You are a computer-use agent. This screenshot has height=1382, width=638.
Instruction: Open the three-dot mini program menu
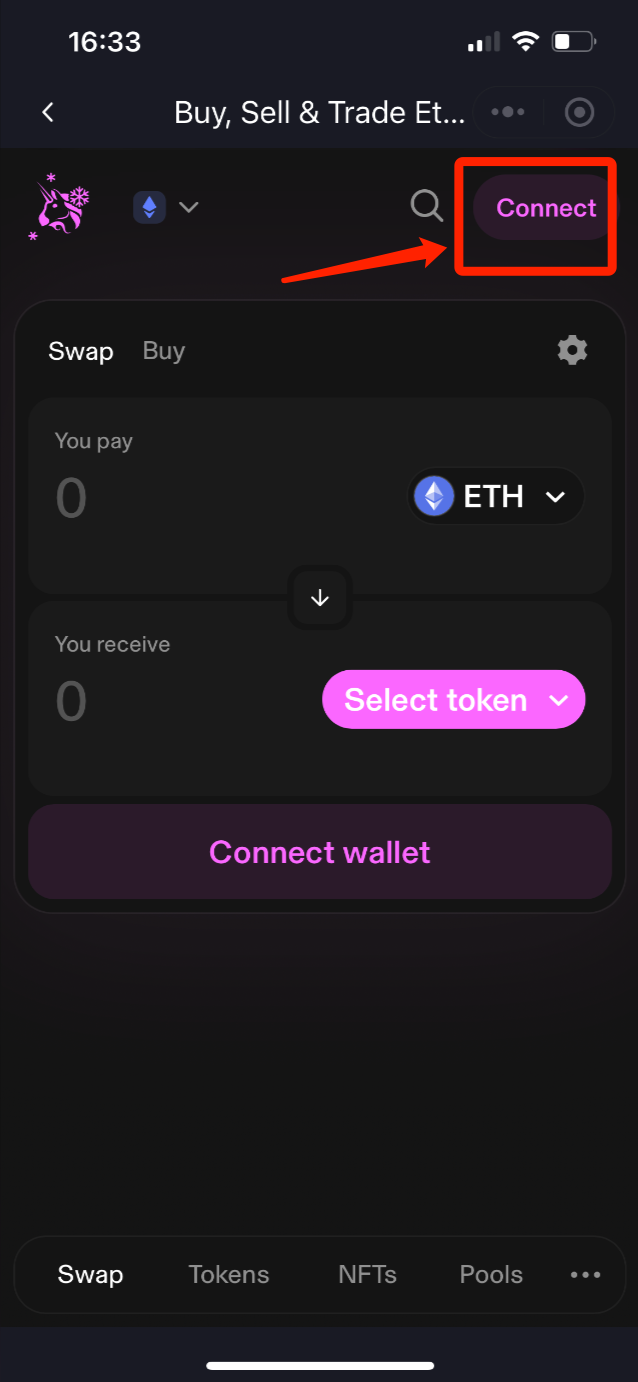click(x=508, y=112)
